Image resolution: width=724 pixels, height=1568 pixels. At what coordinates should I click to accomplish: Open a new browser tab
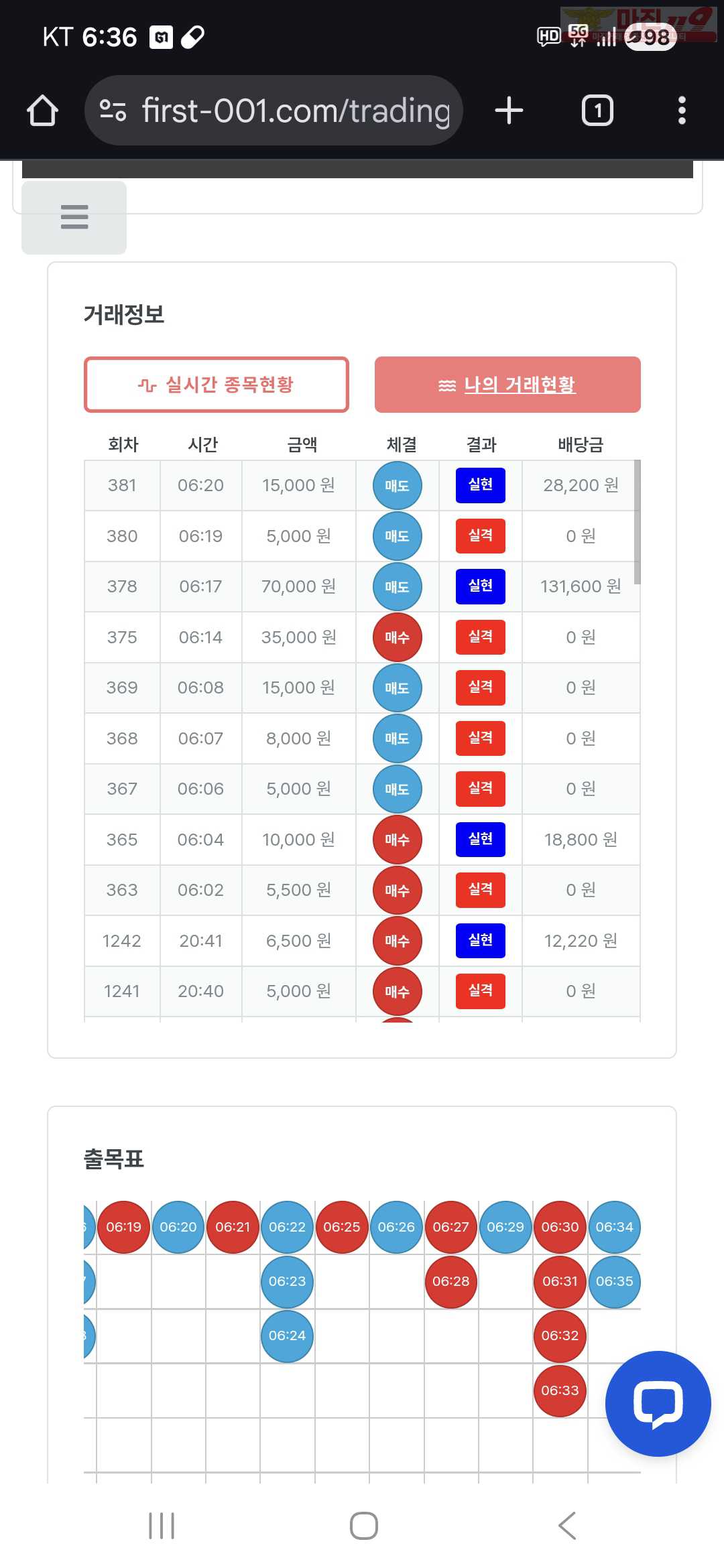(x=509, y=111)
